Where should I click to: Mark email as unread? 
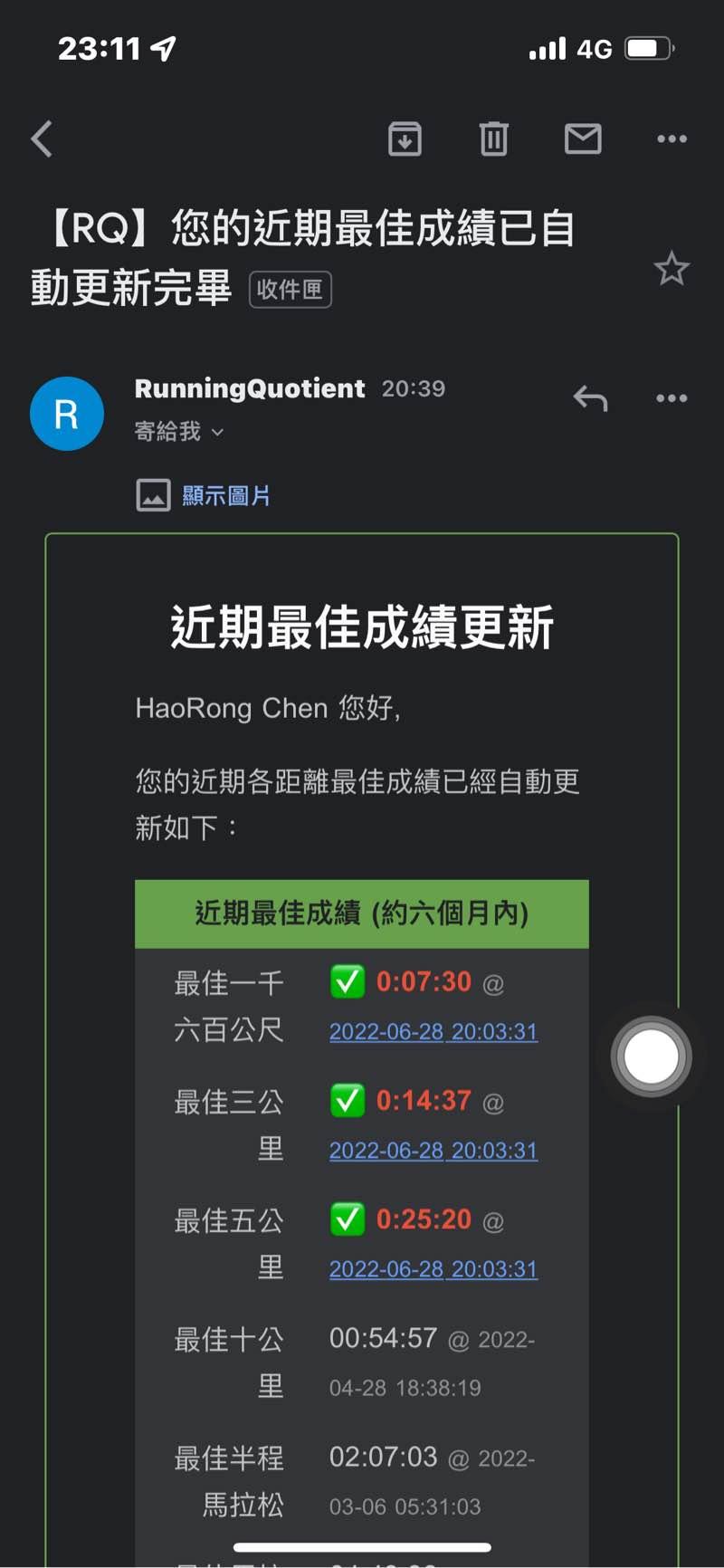583,139
